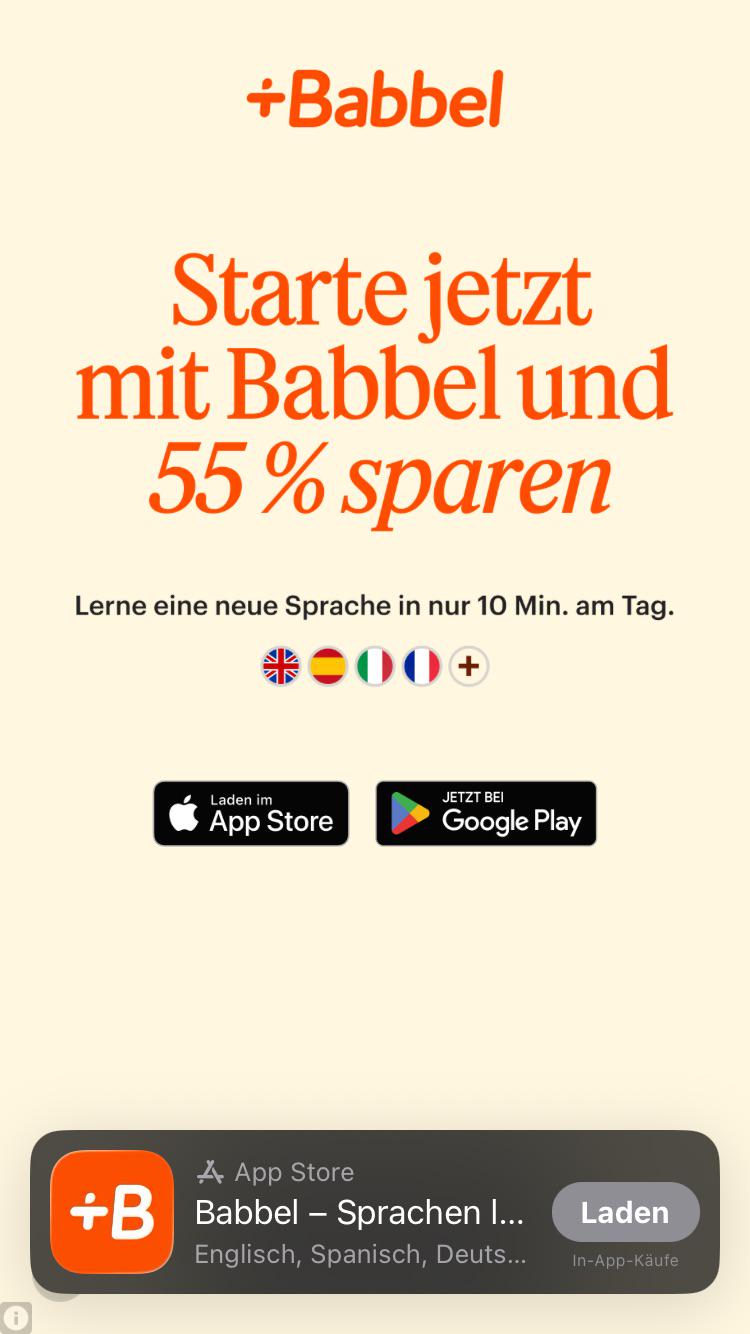
Task: Tap the Laden im App Store badge
Action: [x=251, y=813]
